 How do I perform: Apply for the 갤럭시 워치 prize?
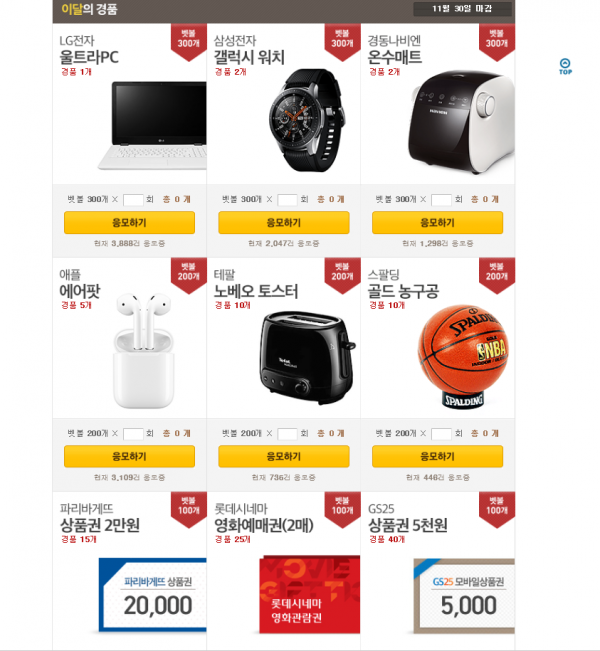point(283,222)
